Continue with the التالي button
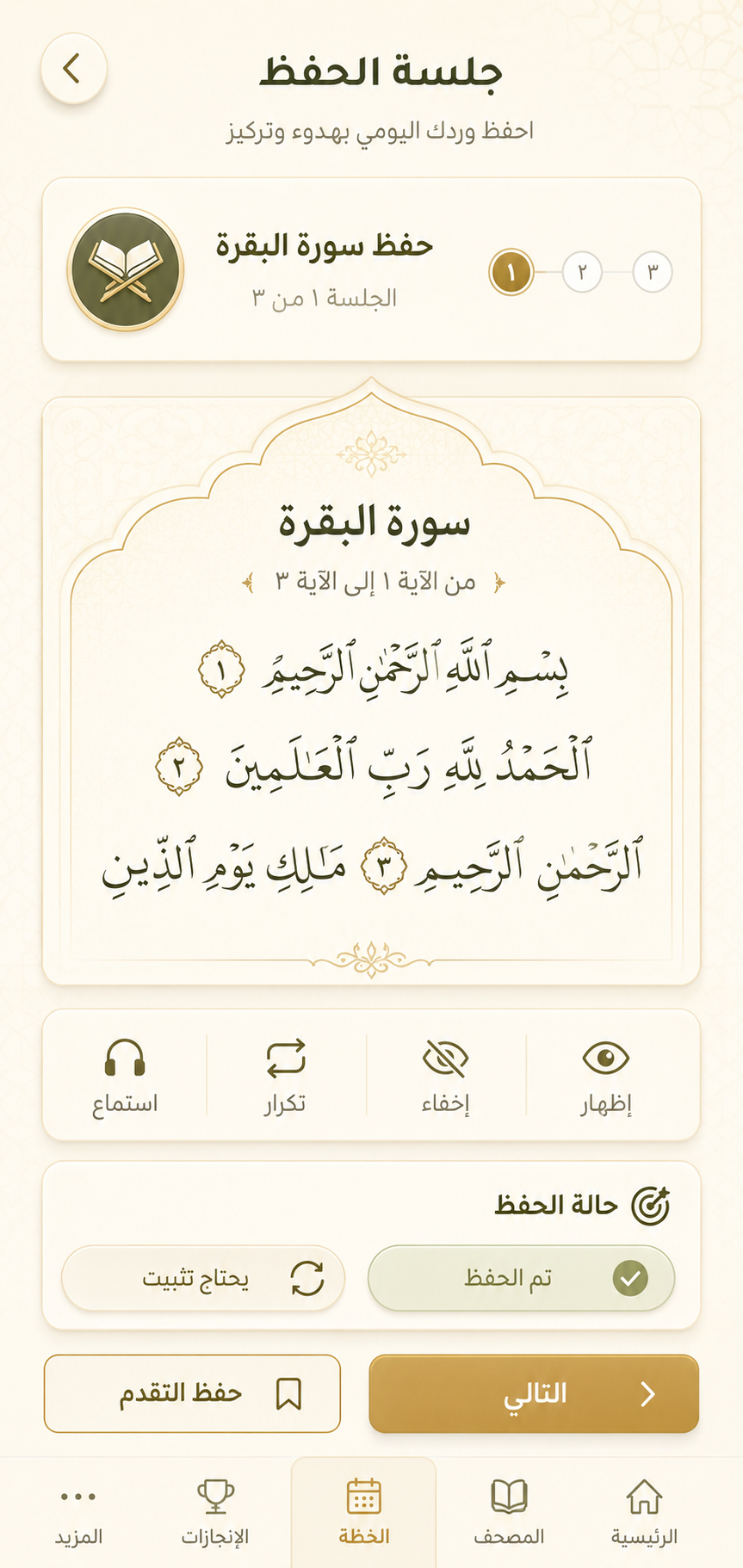This screenshot has height=1568, width=743. click(x=534, y=1393)
